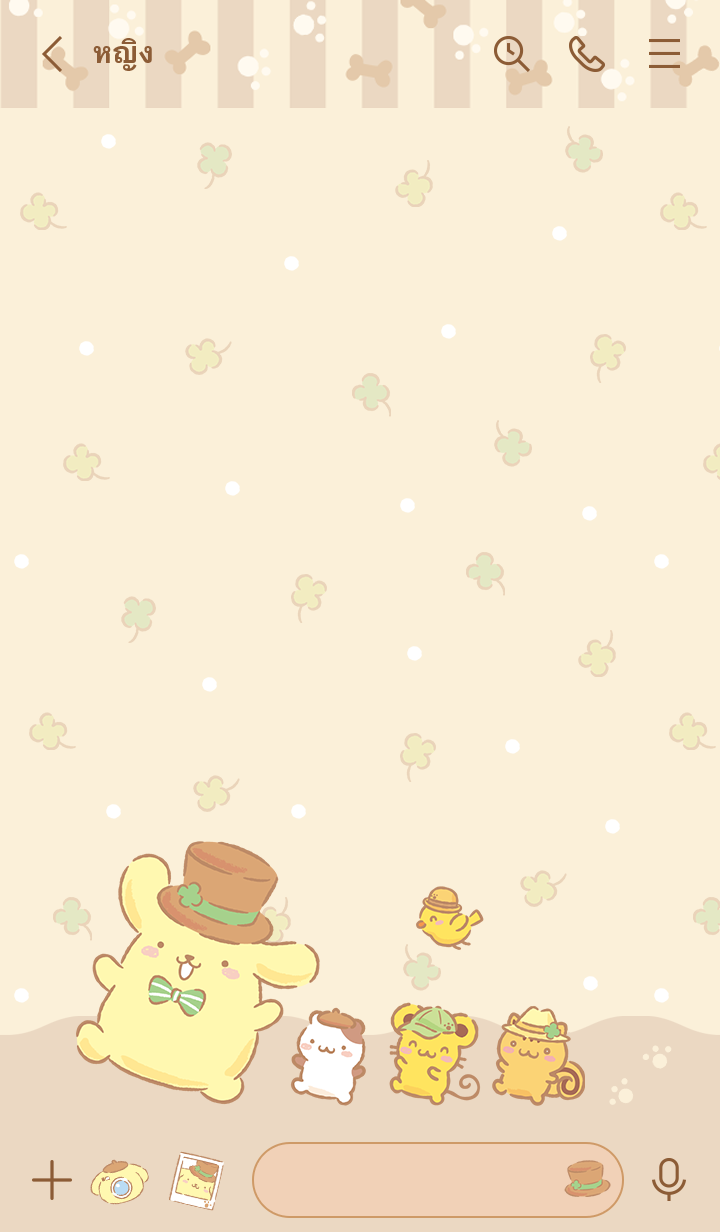
Task: Go back from the หญิง chat
Action: [x=52, y=54]
